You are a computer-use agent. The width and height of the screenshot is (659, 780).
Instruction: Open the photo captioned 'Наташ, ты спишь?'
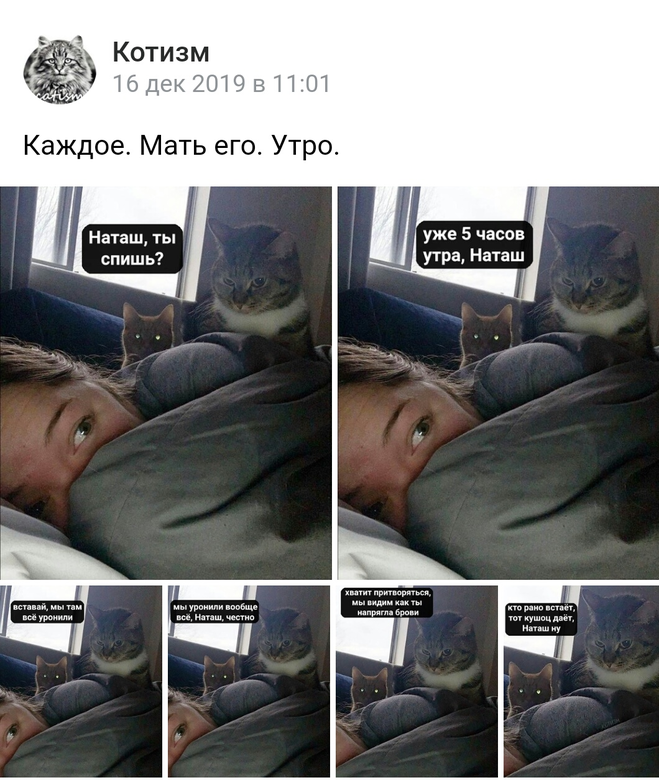click(x=166, y=382)
